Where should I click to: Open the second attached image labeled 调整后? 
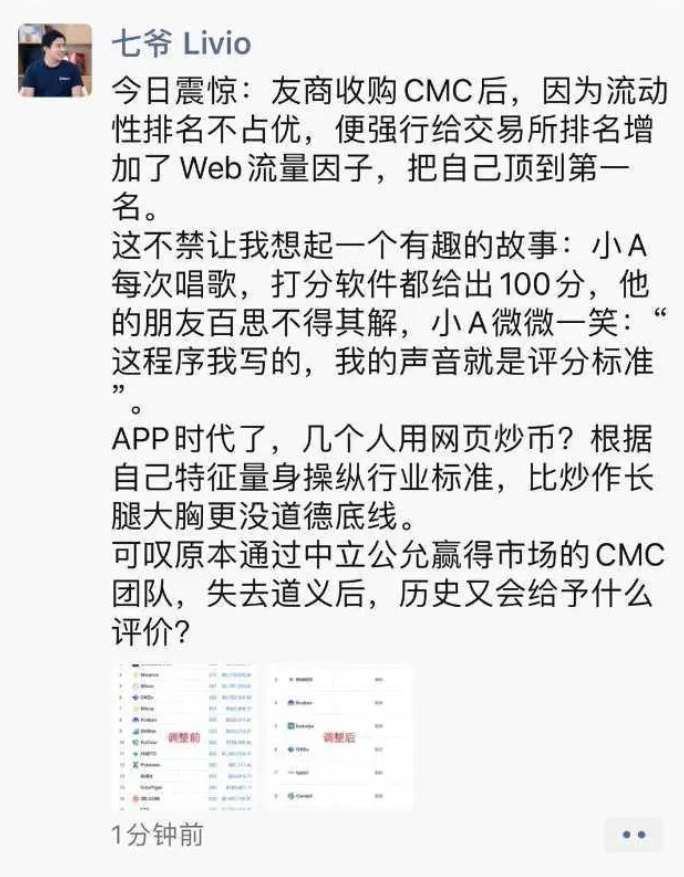tap(339, 735)
